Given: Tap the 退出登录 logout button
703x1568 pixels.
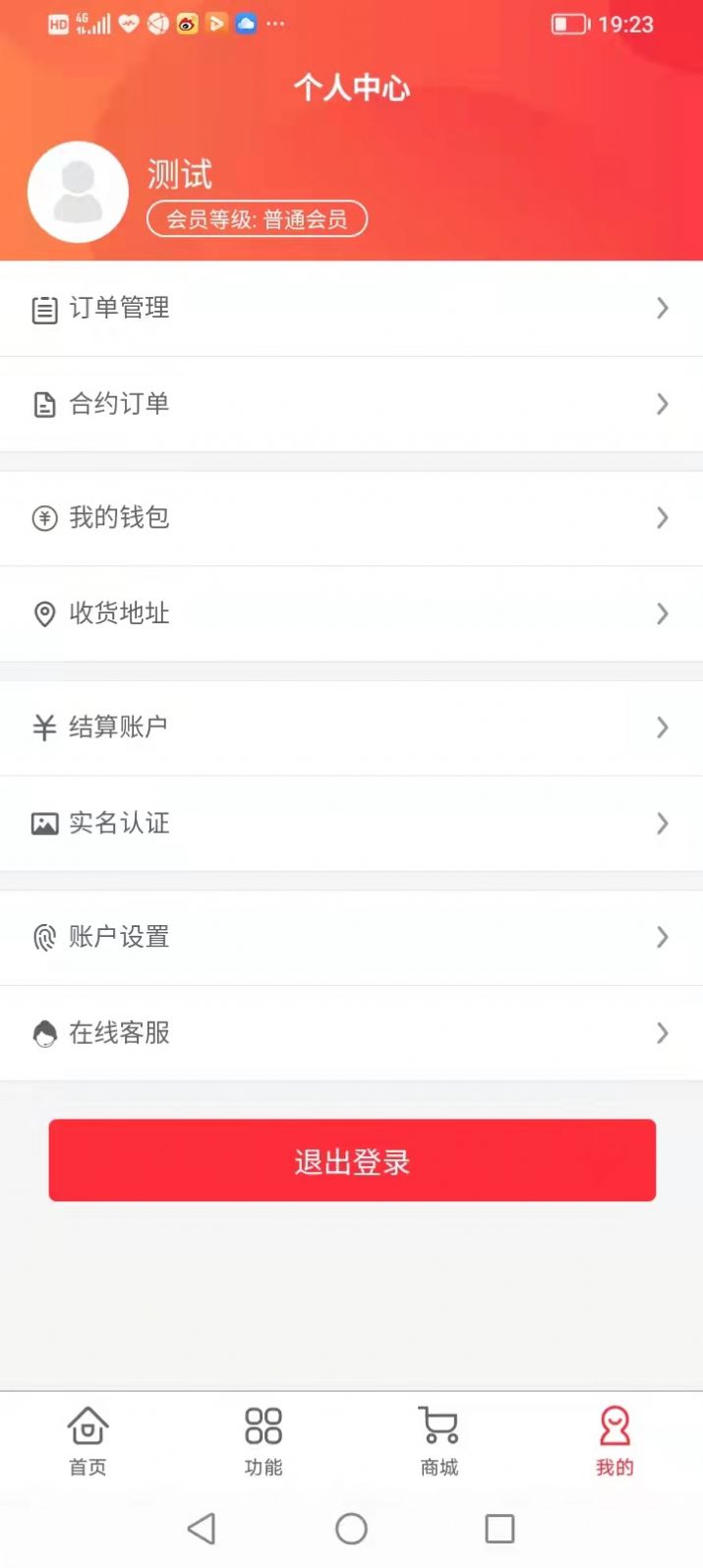Looking at the screenshot, I should point(352,1160).
